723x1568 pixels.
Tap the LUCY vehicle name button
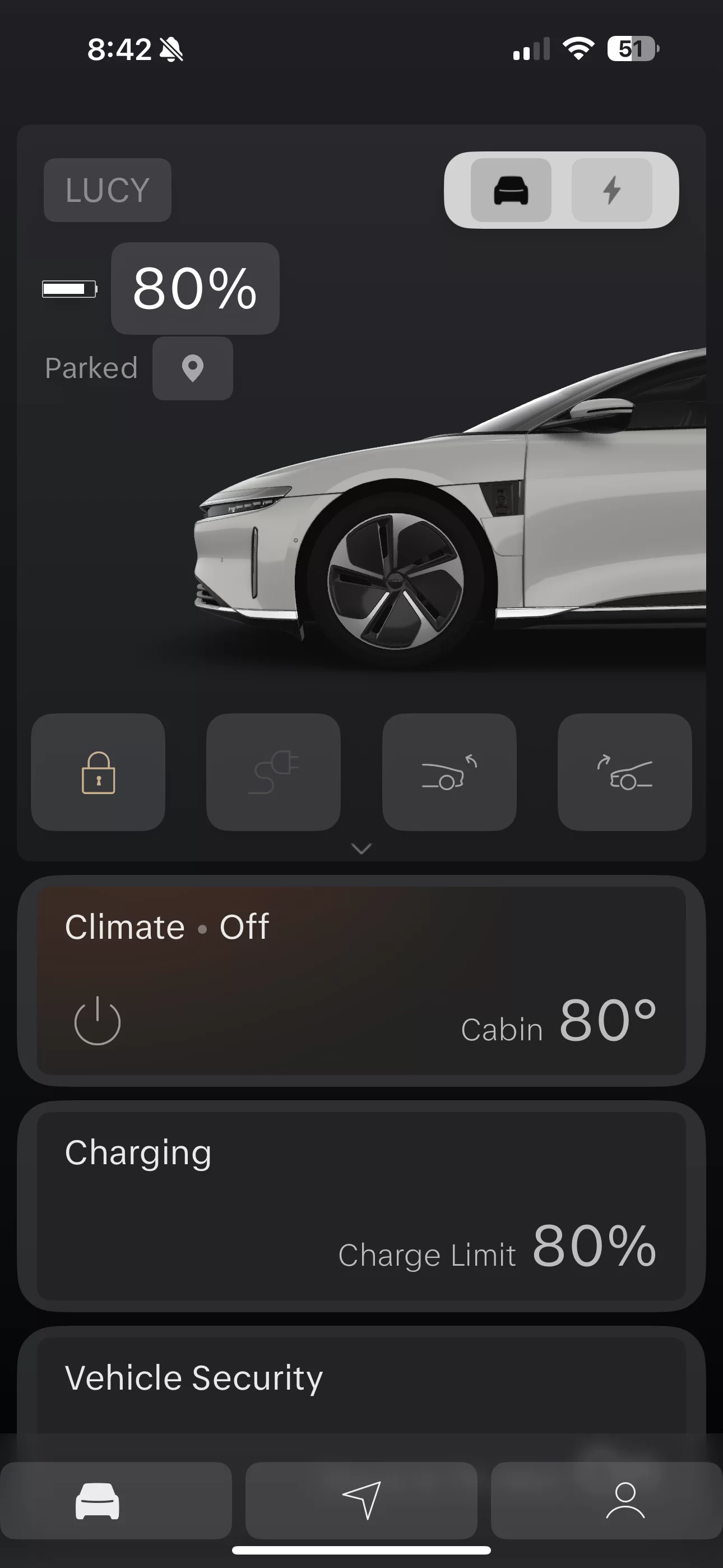tap(107, 190)
